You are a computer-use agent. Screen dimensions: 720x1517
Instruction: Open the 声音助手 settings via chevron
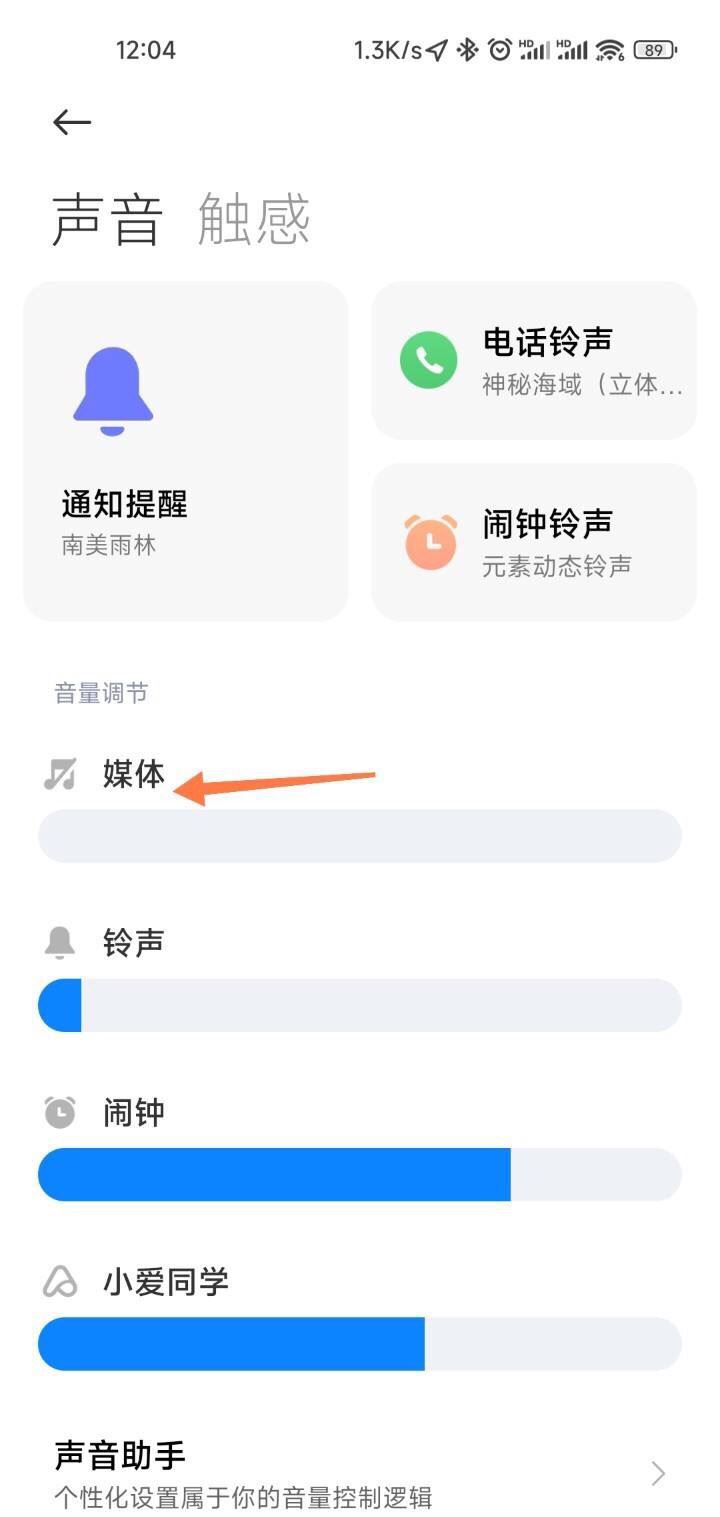click(x=656, y=1472)
